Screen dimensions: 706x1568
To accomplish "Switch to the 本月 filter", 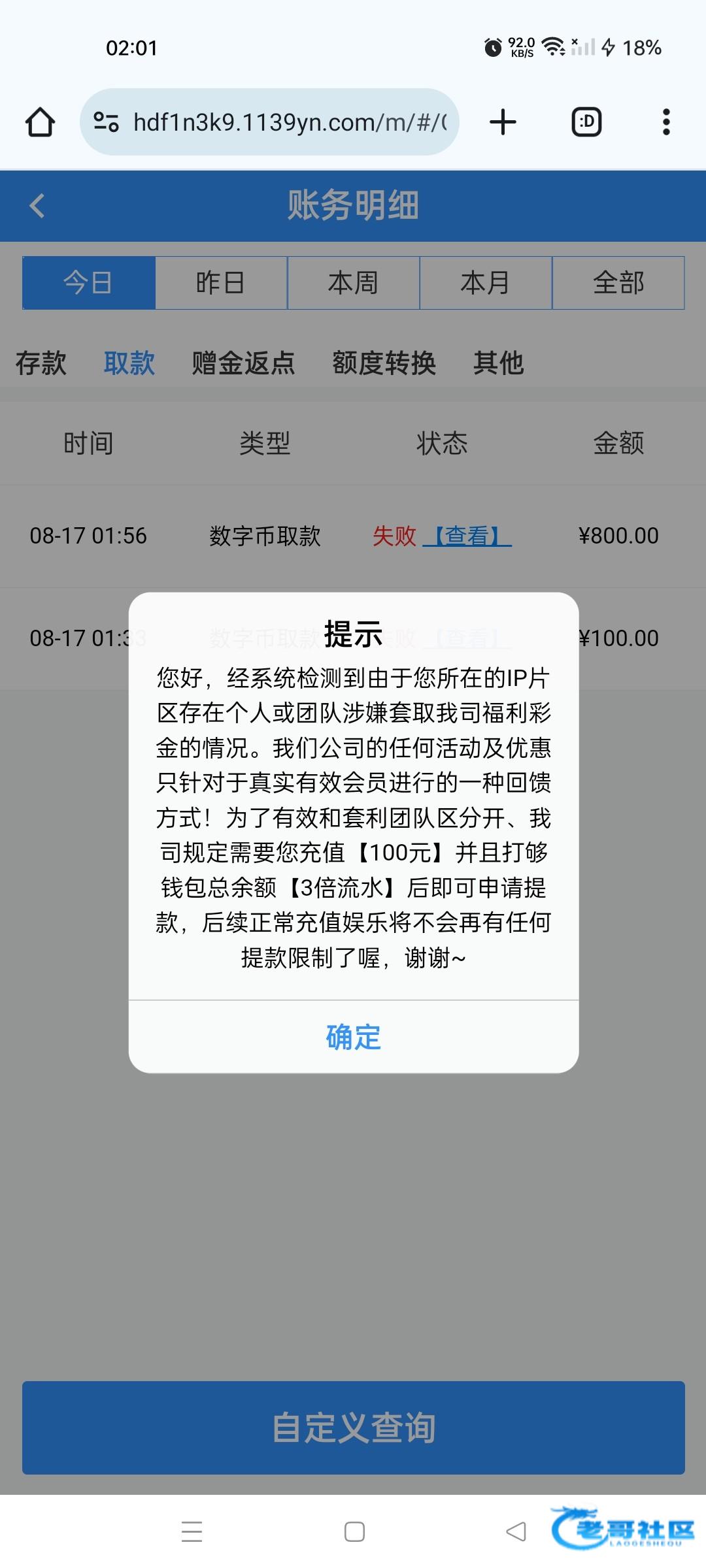I will pos(486,283).
